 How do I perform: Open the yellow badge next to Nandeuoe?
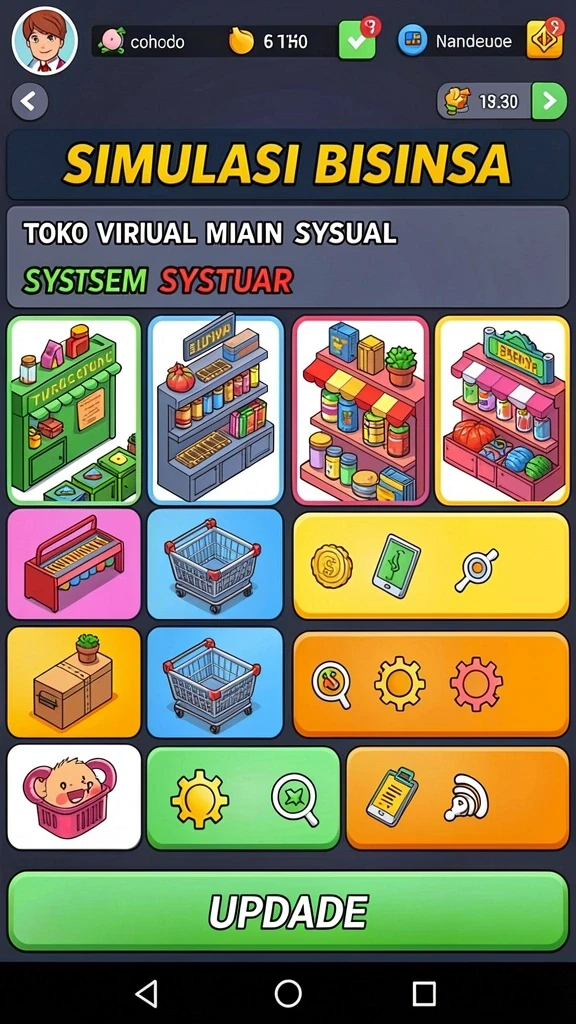click(x=545, y=40)
